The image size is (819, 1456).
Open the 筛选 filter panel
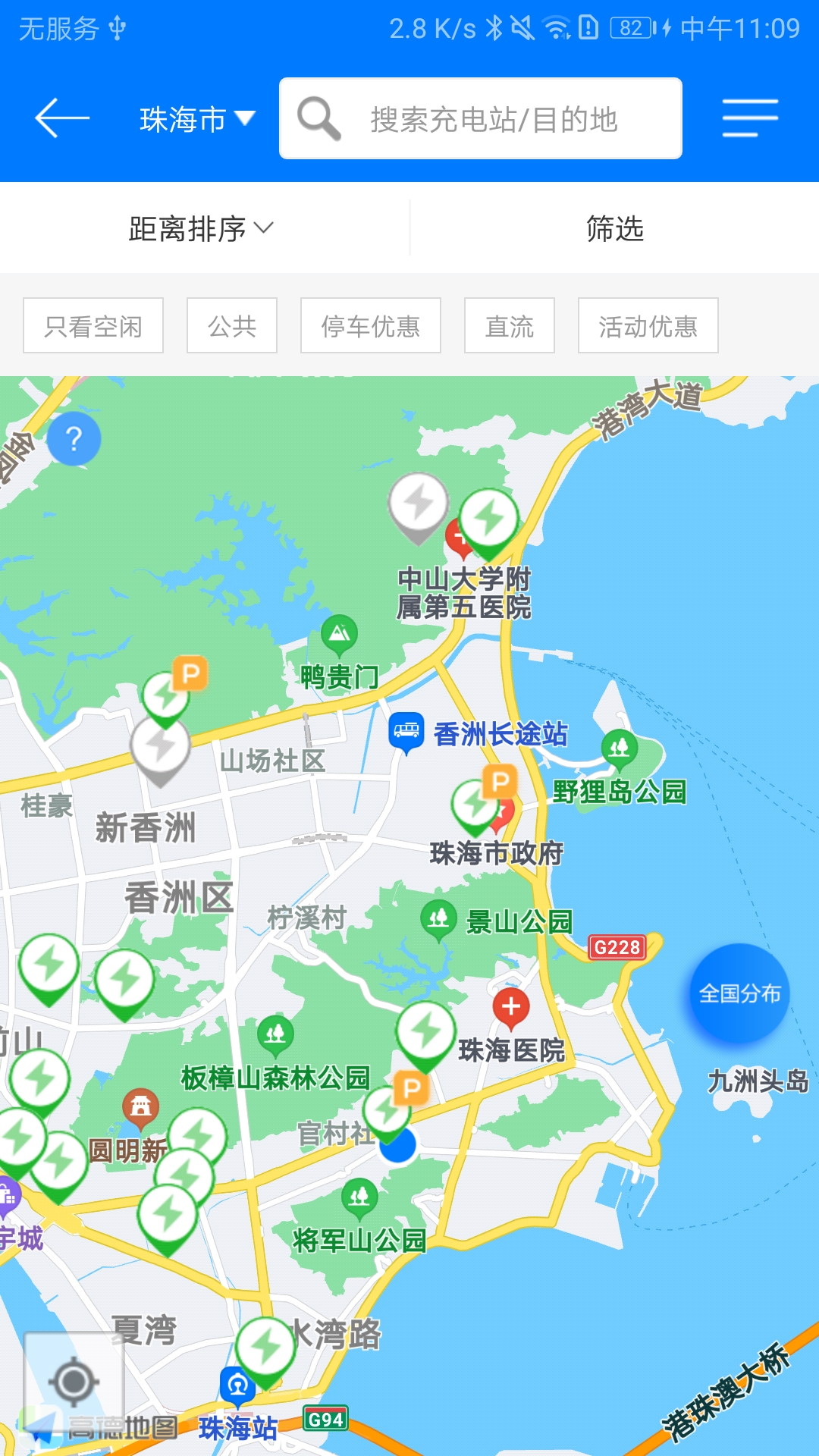coord(615,230)
